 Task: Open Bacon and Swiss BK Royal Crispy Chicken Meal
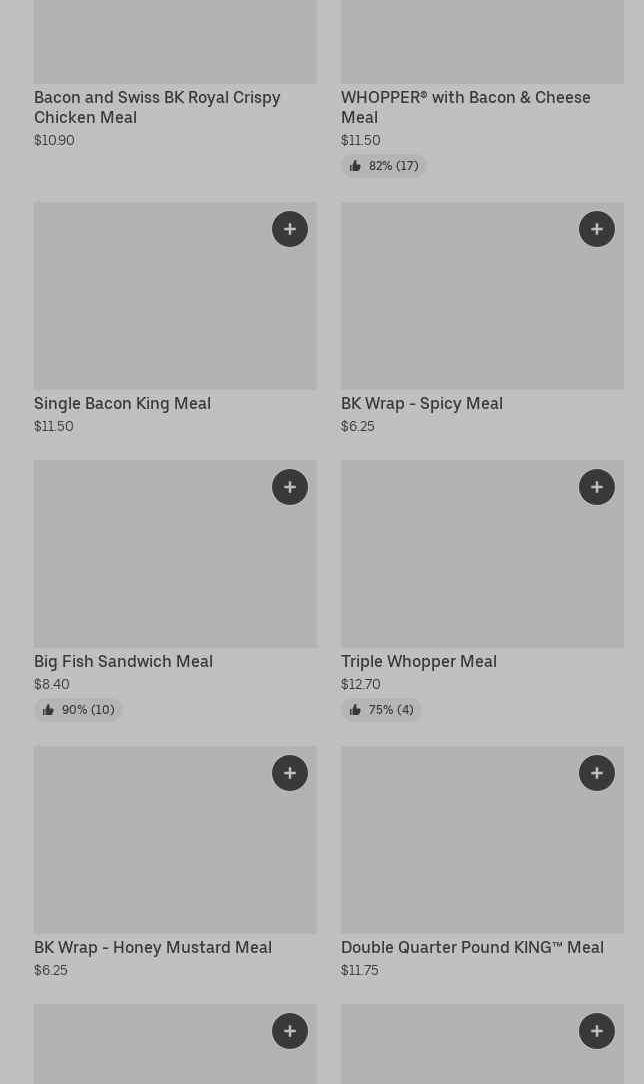(157, 107)
